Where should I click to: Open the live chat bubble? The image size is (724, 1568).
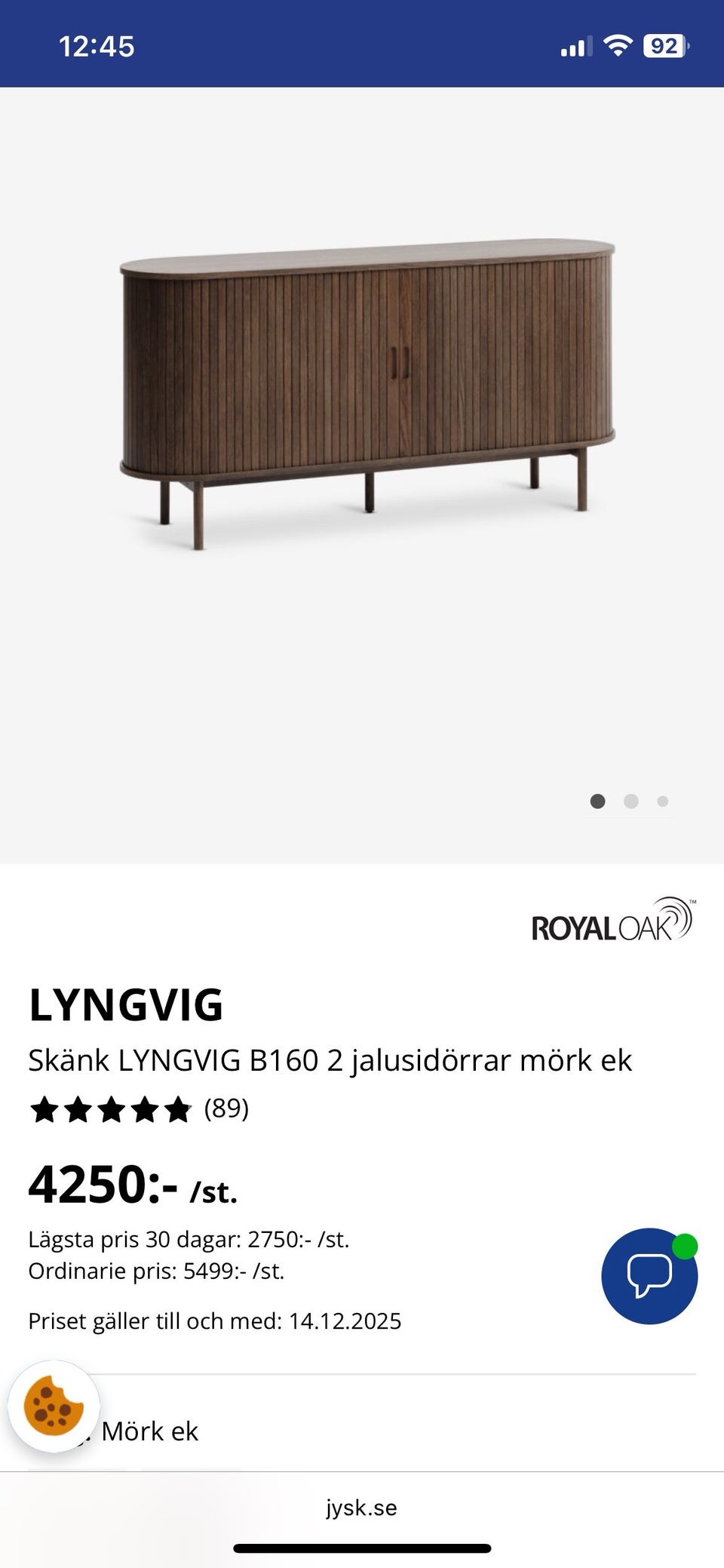click(x=649, y=1275)
